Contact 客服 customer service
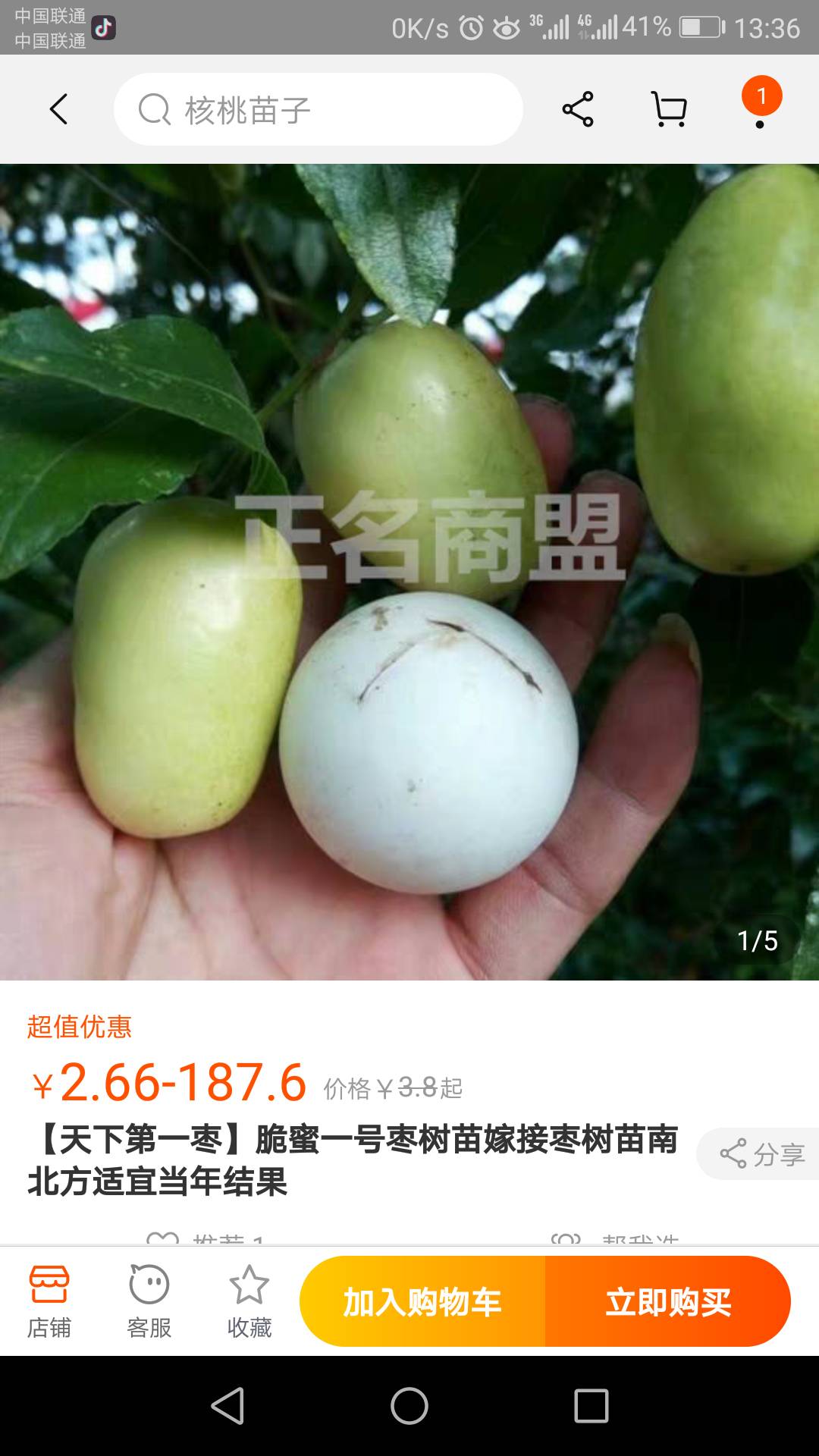Screen dimensions: 819x1456 coord(149,1301)
